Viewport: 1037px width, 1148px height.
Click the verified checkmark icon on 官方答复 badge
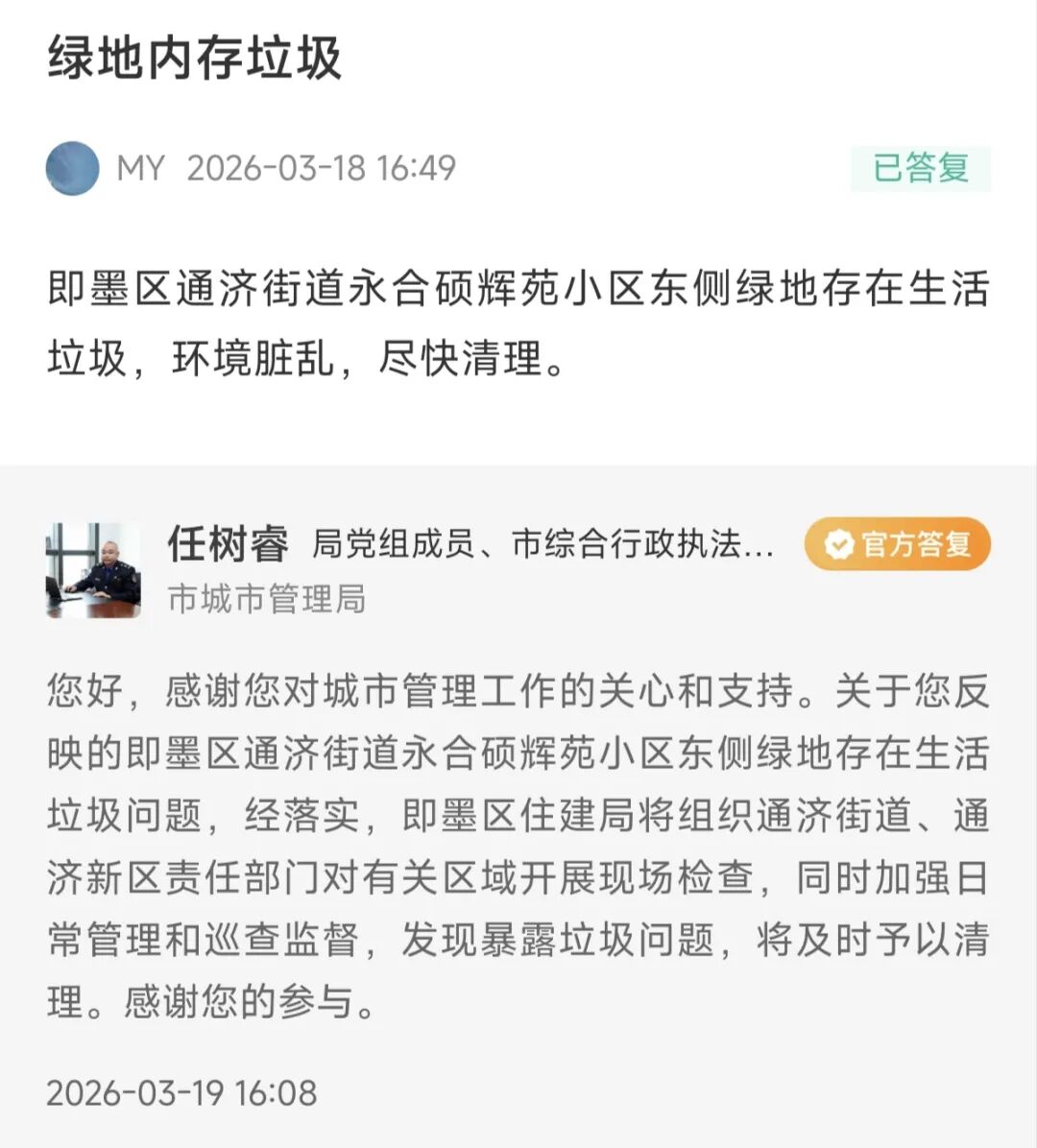(x=837, y=544)
